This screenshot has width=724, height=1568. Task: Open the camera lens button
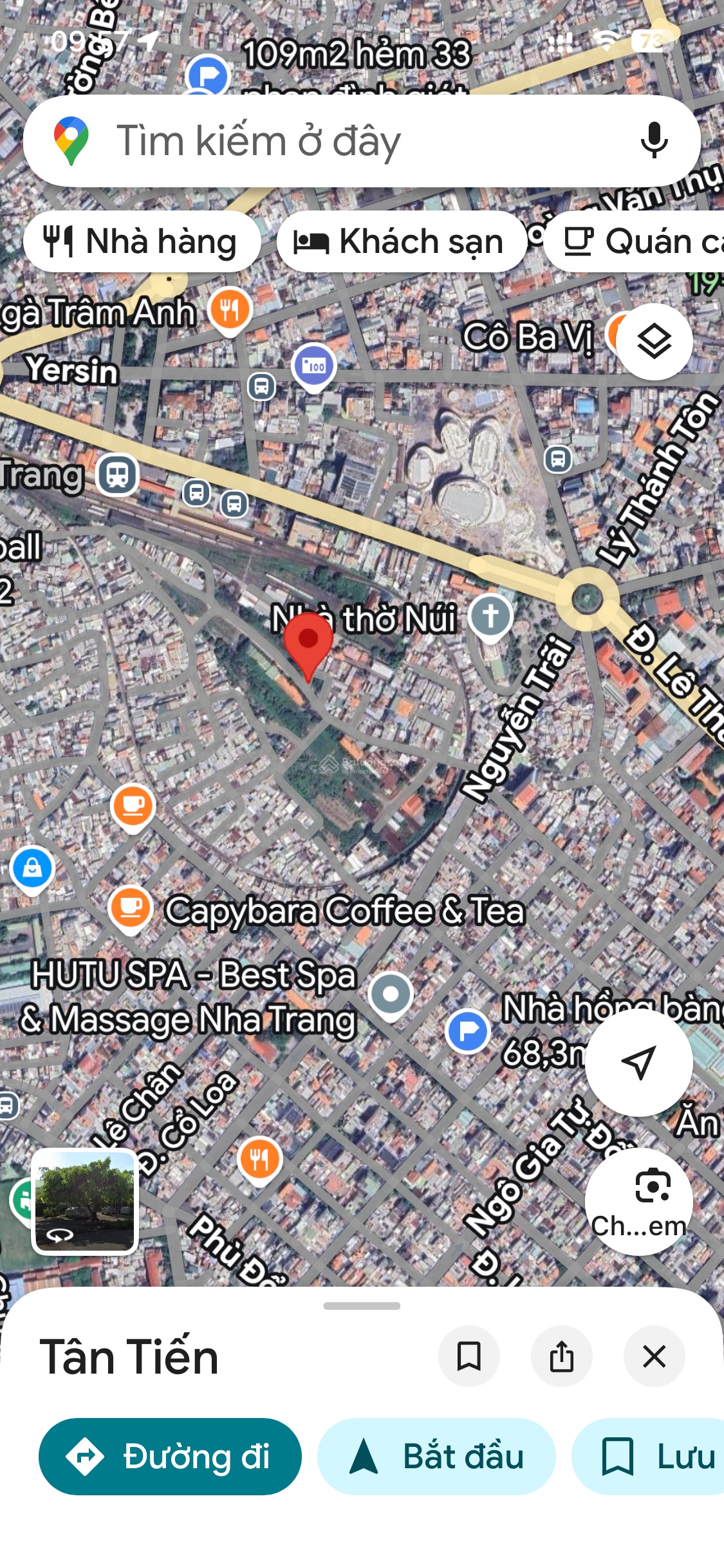[x=638, y=1200]
